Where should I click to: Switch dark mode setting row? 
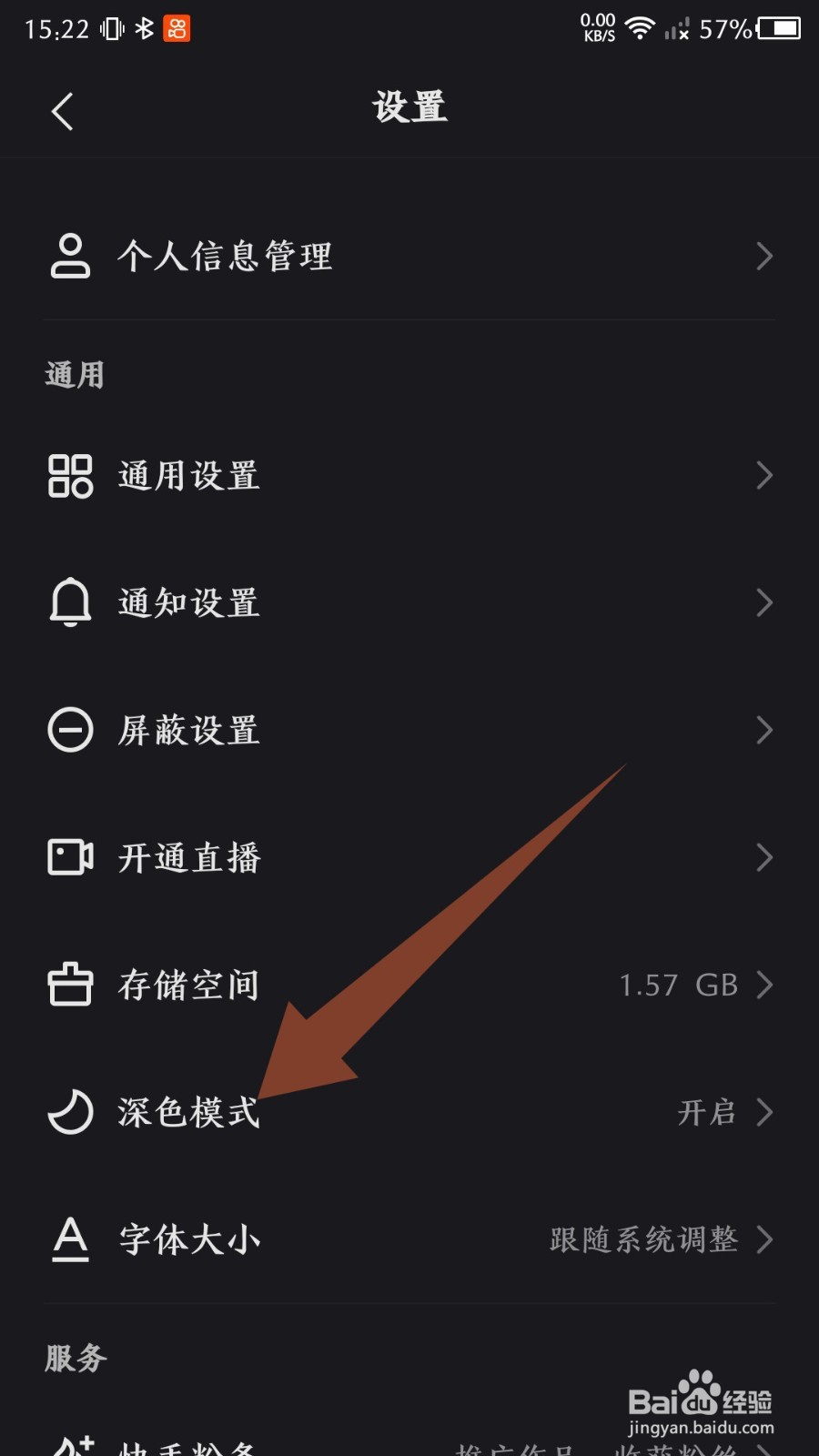409,1112
